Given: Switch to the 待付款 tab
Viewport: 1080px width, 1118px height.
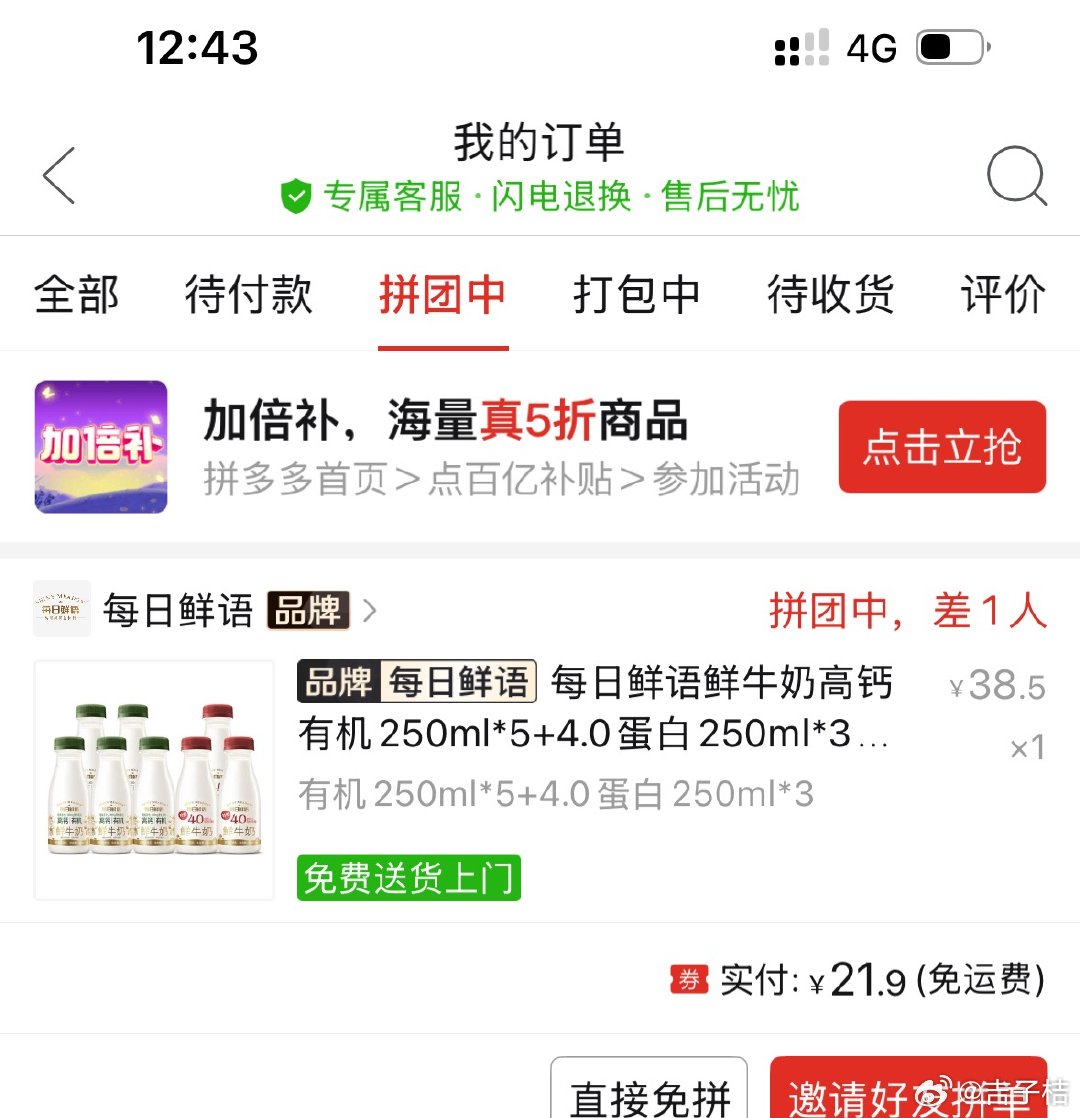Looking at the screenshot, I should pyautogui.click(x=249, y=295).
